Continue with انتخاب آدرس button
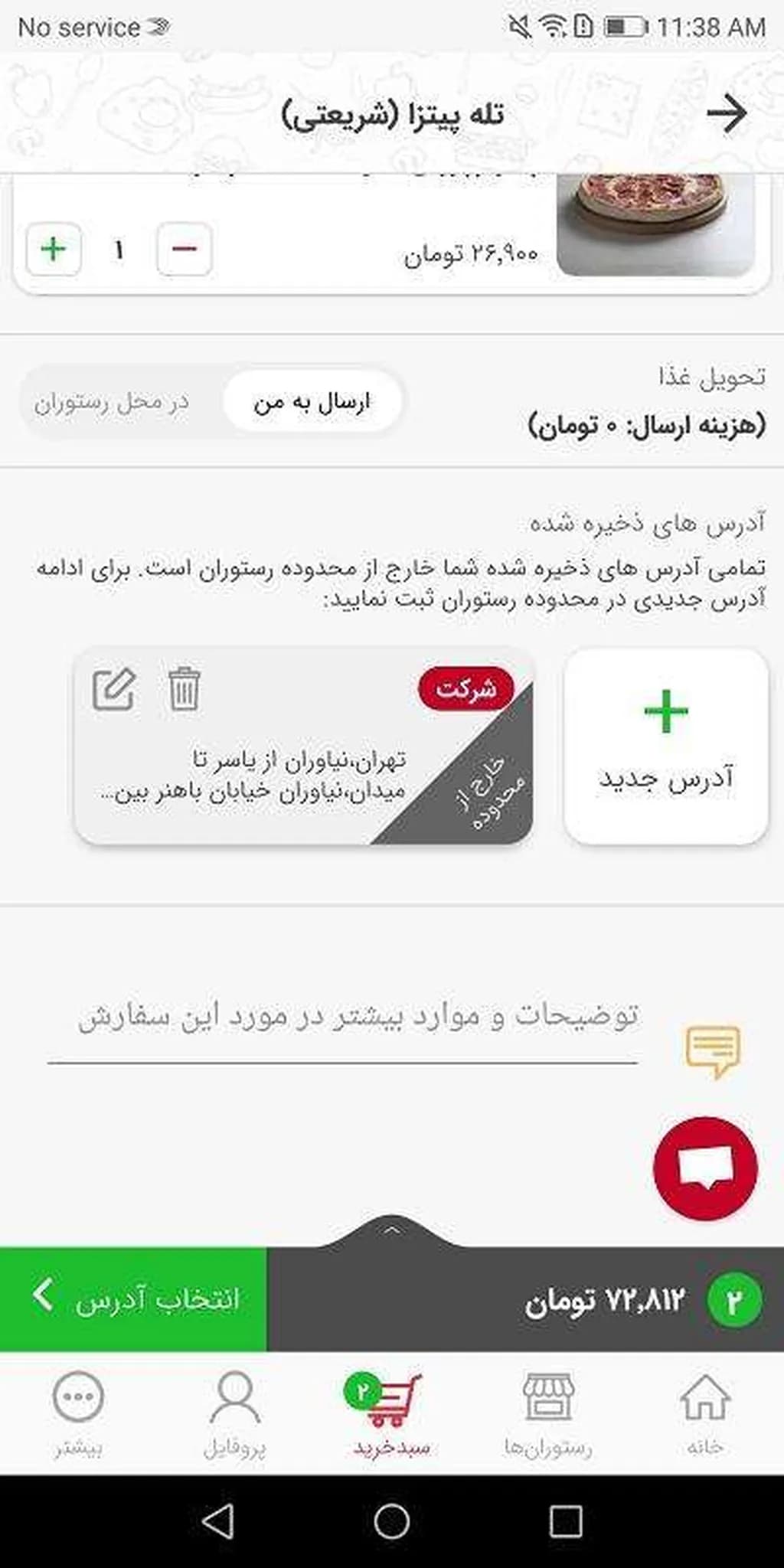The width and height of the screenshot is (784, 1568). [x=134, y=1298]
